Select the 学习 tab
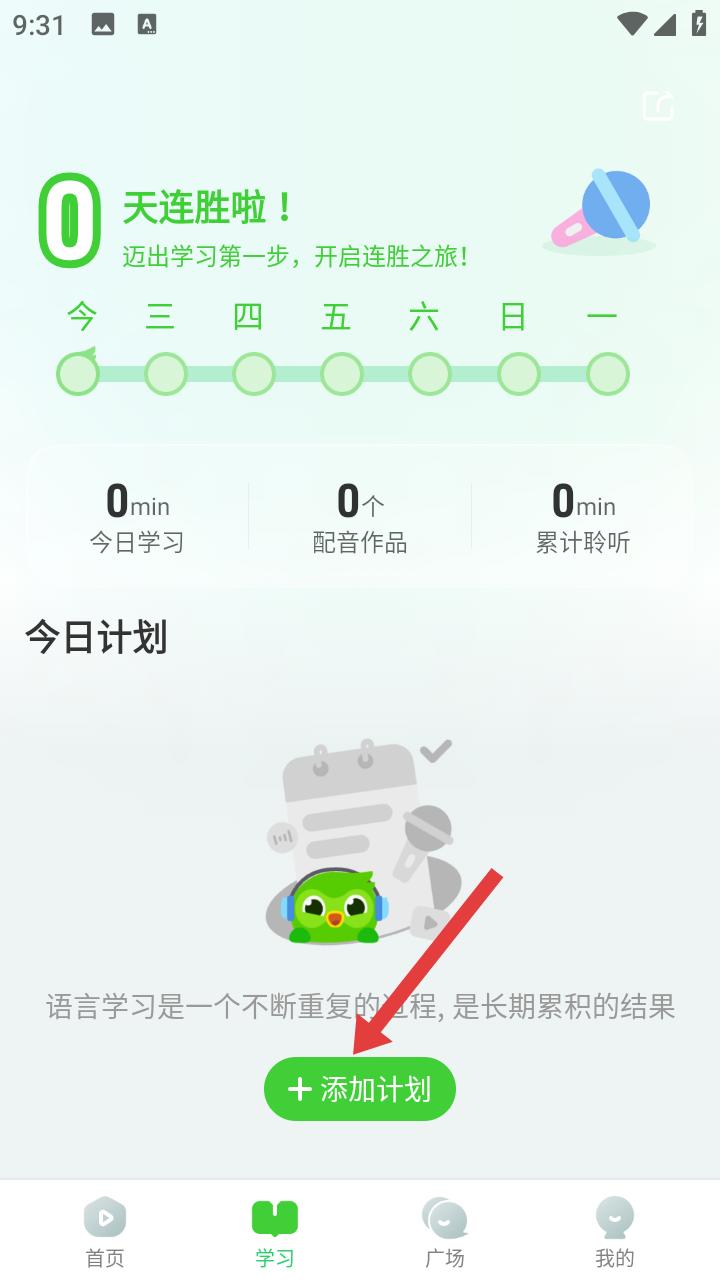The width and height of the screenshot is (720, 1280). (x=275, y=1232)
